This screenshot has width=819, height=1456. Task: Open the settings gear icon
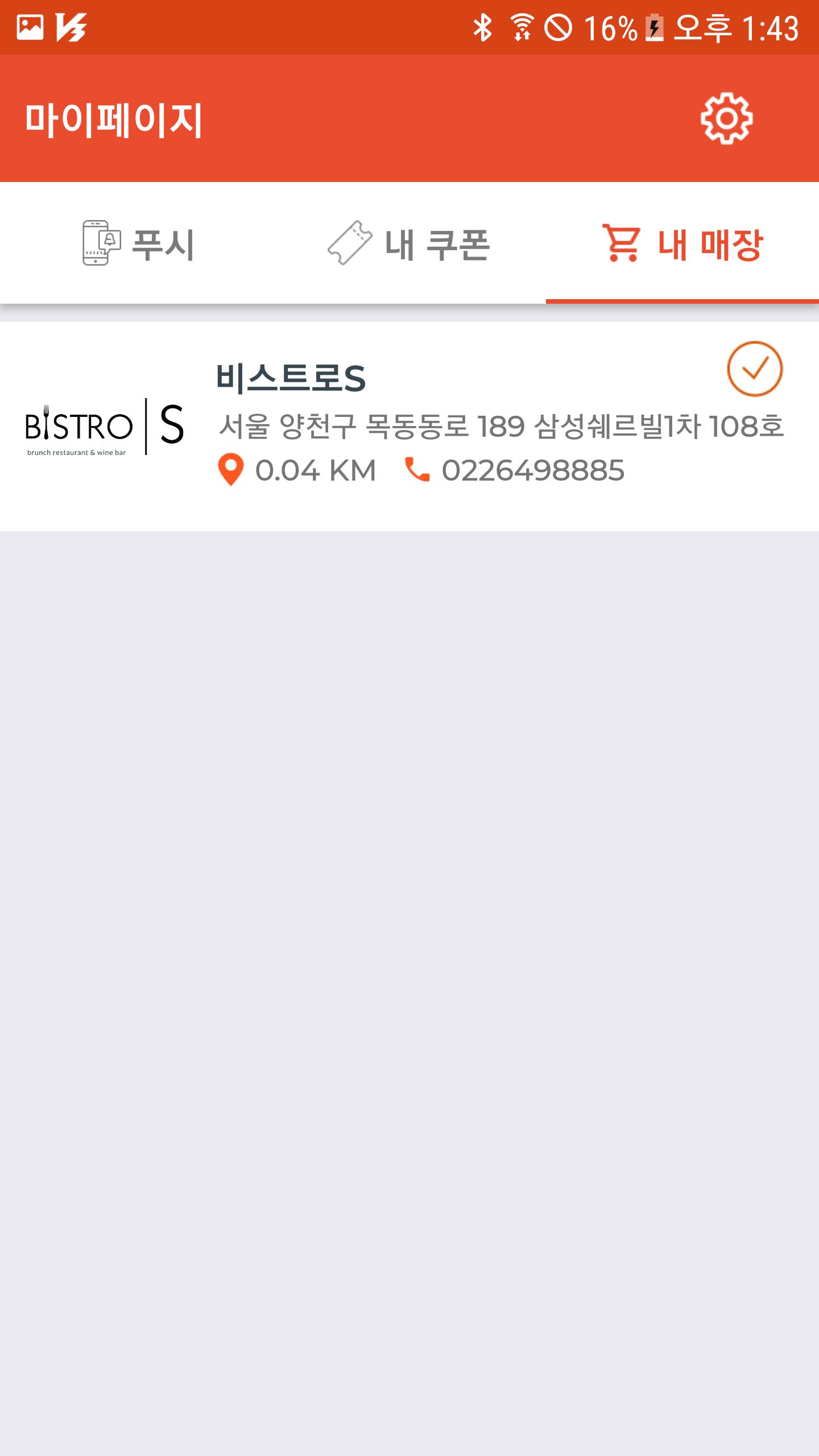pyautogui.click(x=726, y=118)
